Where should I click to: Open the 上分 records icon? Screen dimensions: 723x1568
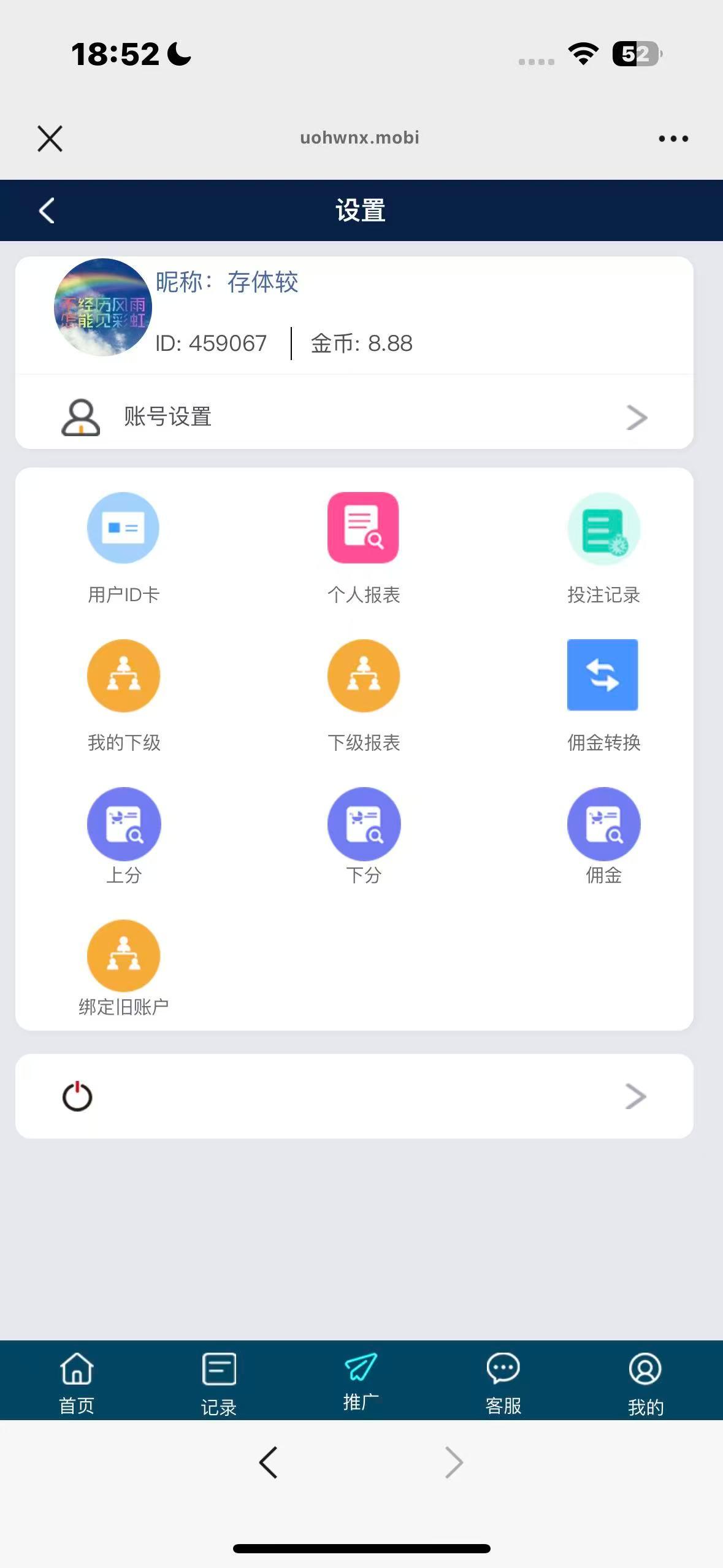pos(123,824)
